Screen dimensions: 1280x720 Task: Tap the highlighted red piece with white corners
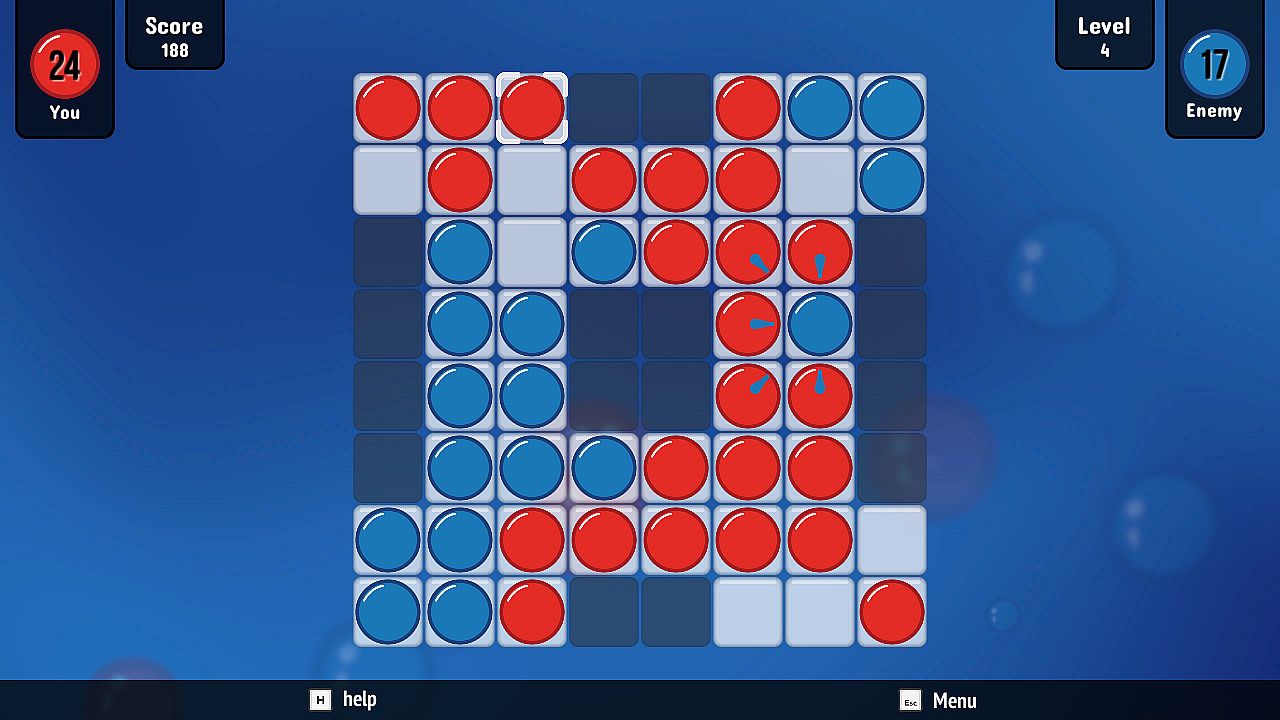[x=532, y=108]
